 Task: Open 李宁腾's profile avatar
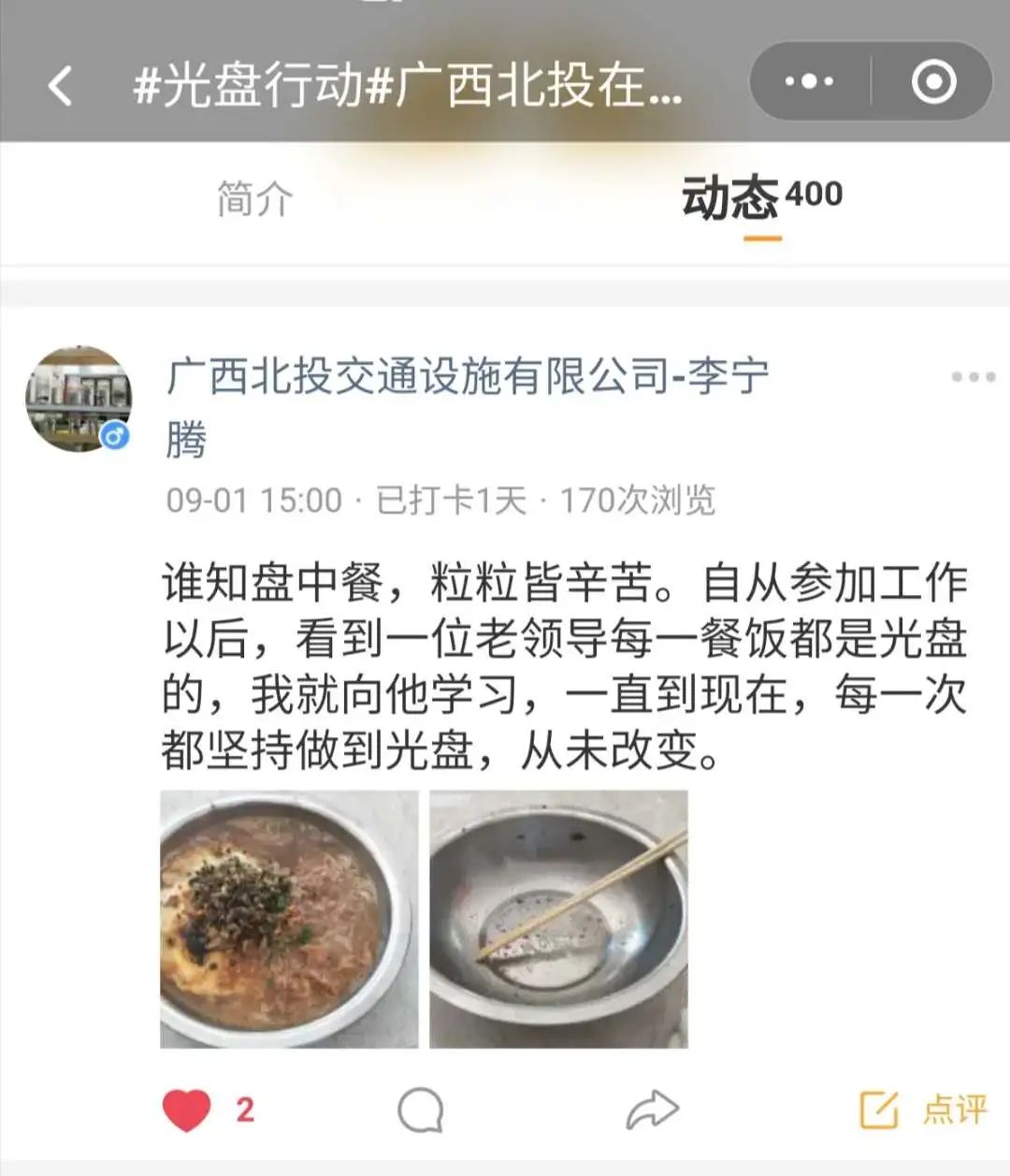[x=79, y=399]
